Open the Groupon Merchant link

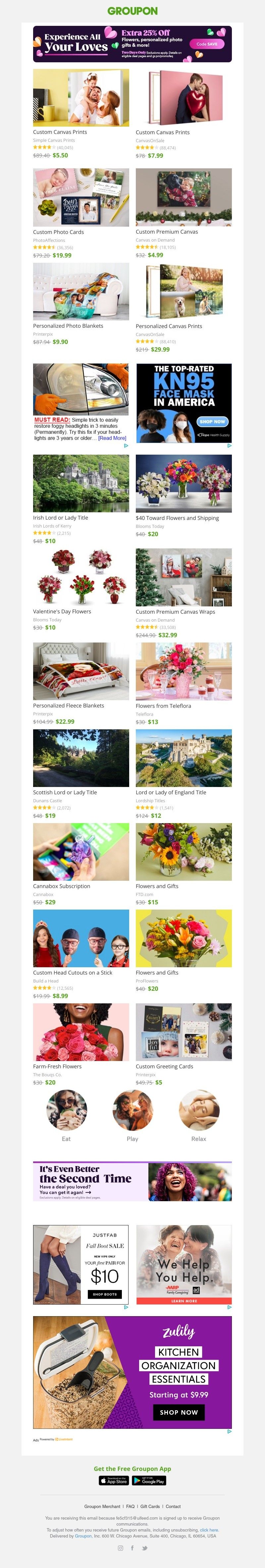pyautogui.click(x=102, y=1506)
